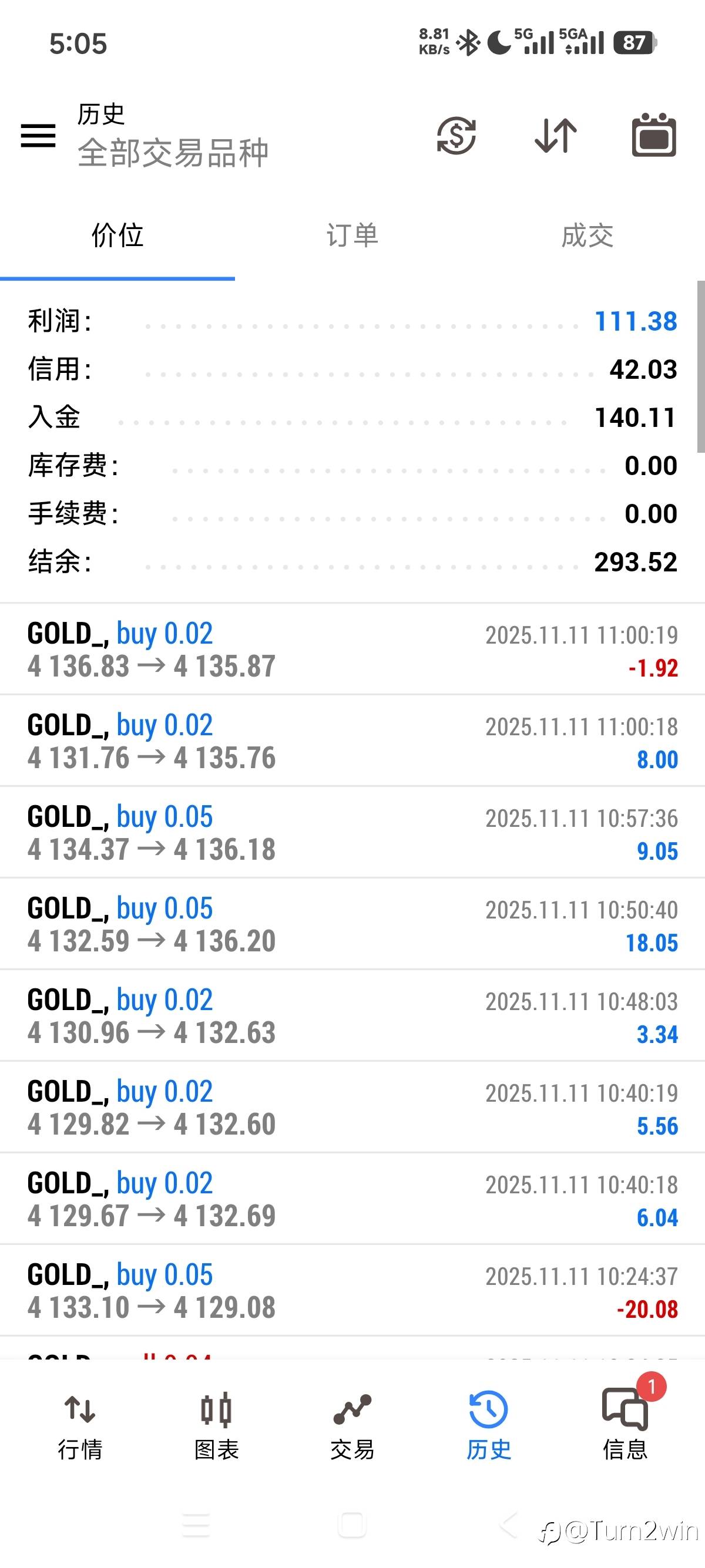Open the GOLD trade with 5.56 profit
The height and width of the screenshot is (1568, 705).
pos(352,1107)
